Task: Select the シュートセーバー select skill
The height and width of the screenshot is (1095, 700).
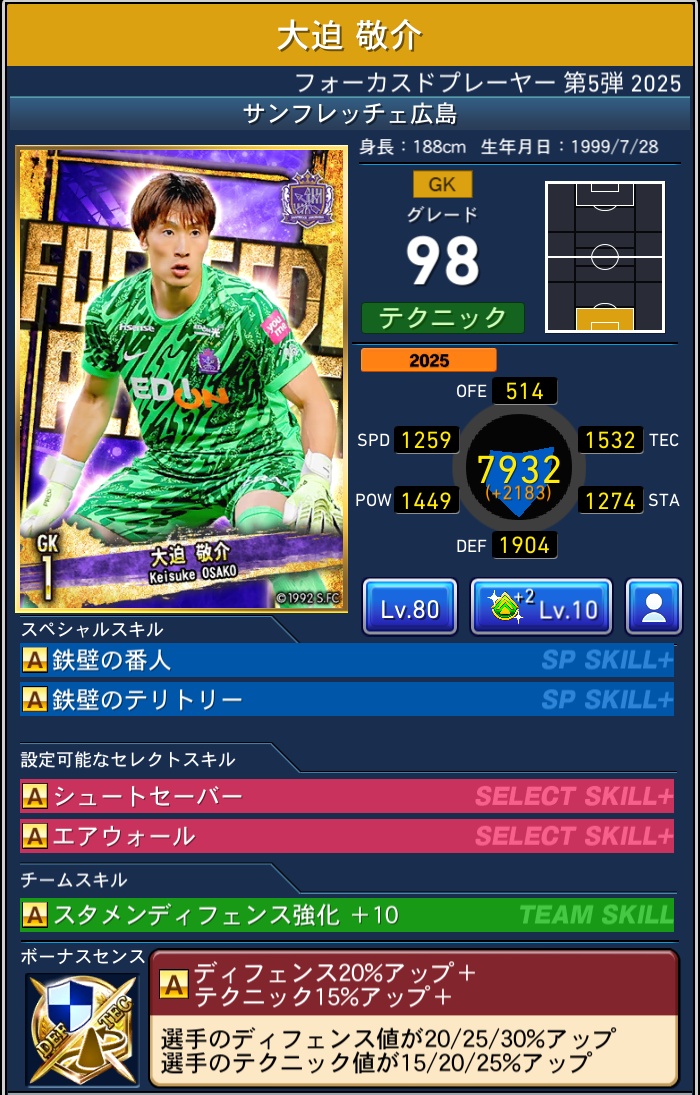Action: [346, 797]
